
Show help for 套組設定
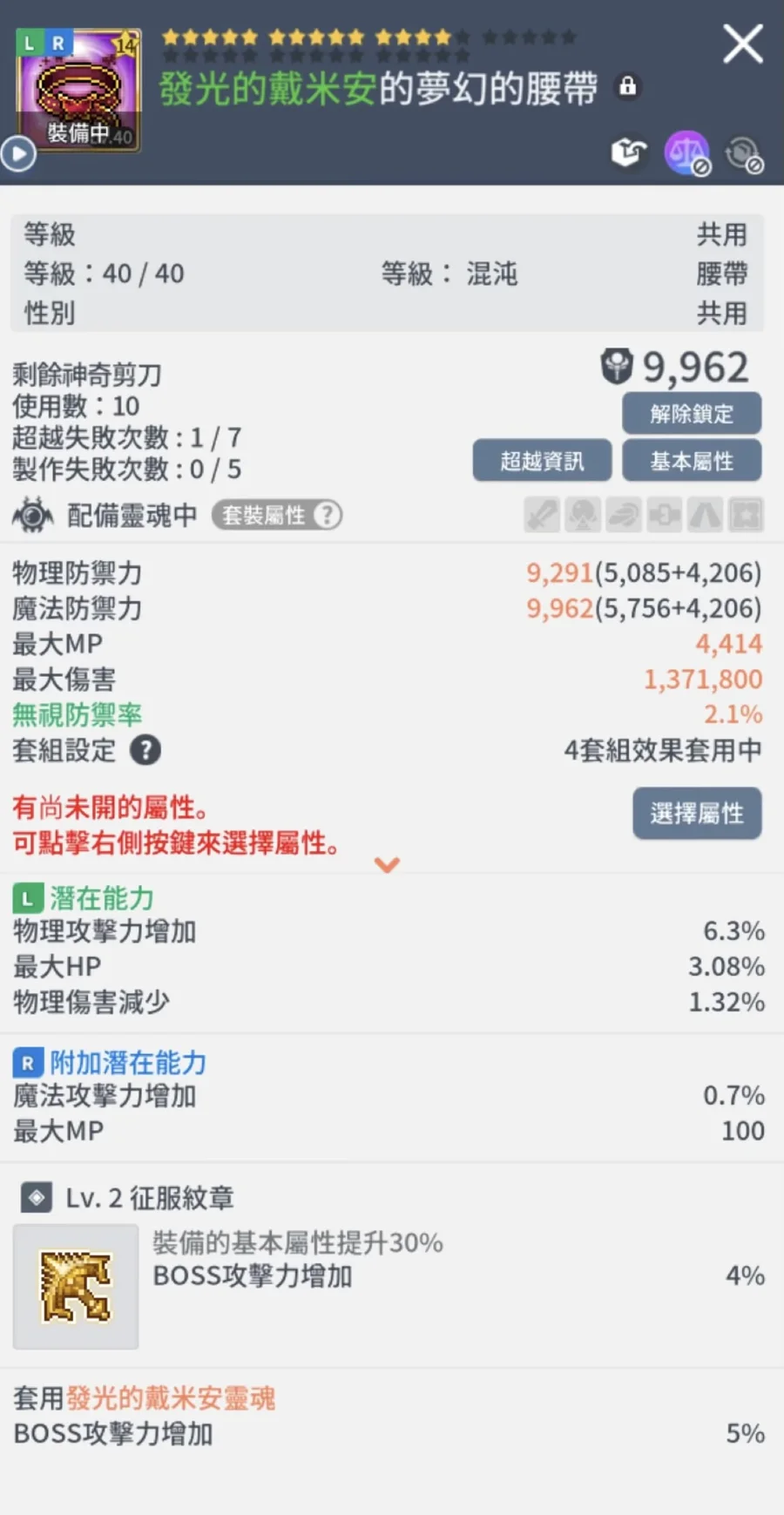(145, 750)
